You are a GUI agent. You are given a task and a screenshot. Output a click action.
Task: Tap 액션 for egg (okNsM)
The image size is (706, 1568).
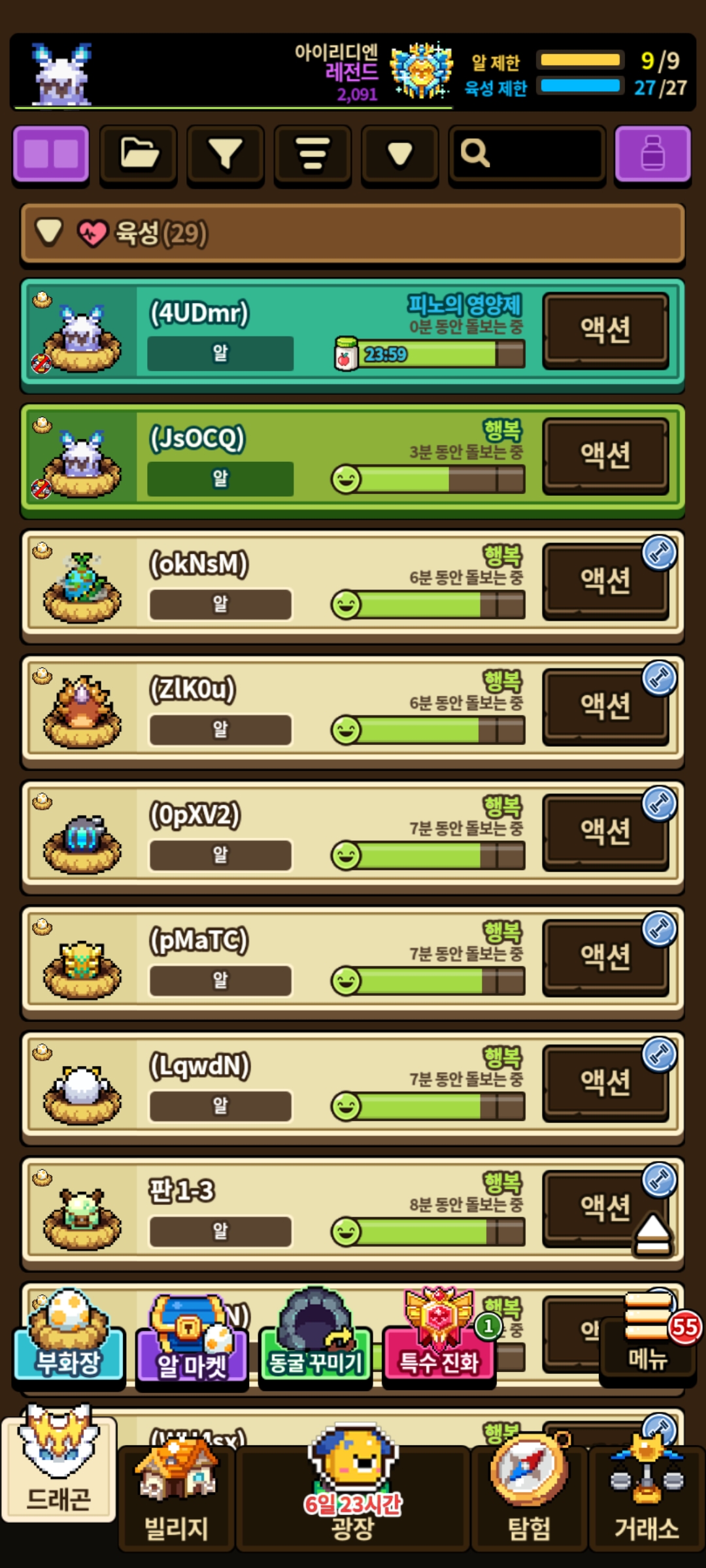(605, 580)
